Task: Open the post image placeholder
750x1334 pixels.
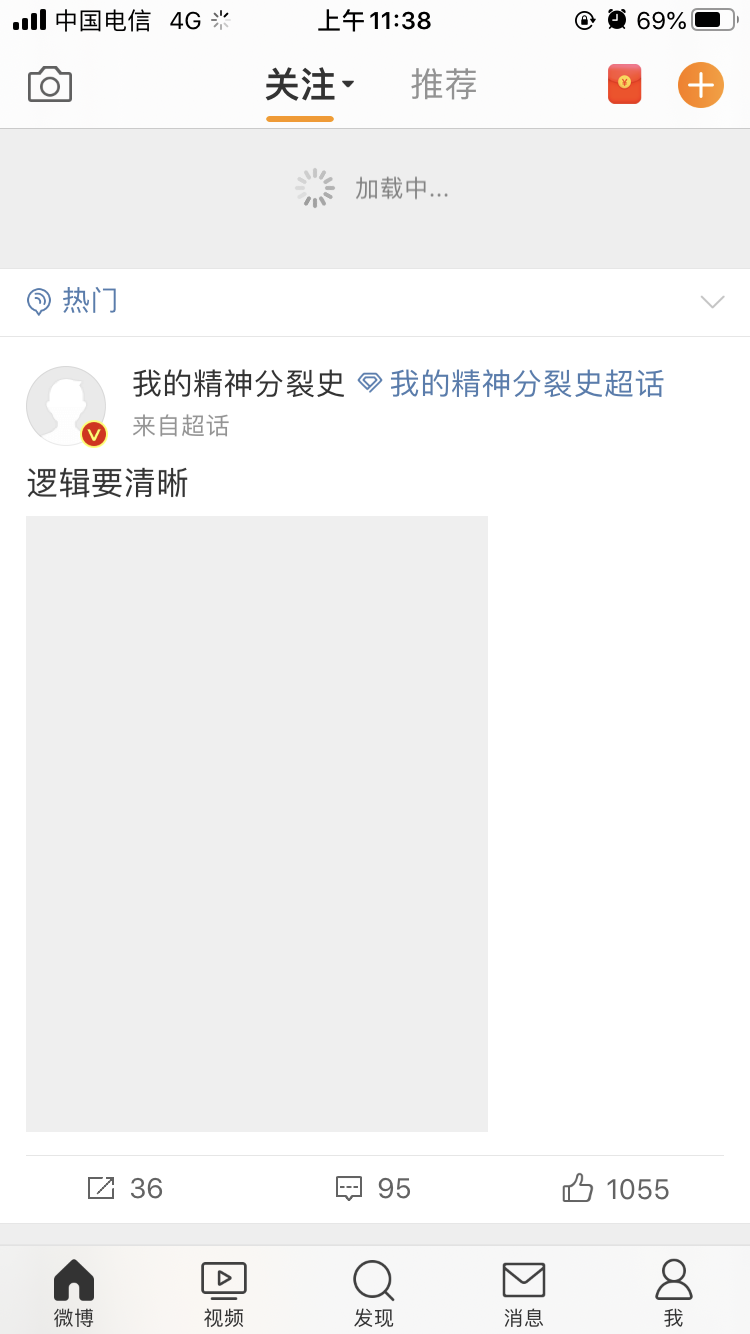Action: 257,823
